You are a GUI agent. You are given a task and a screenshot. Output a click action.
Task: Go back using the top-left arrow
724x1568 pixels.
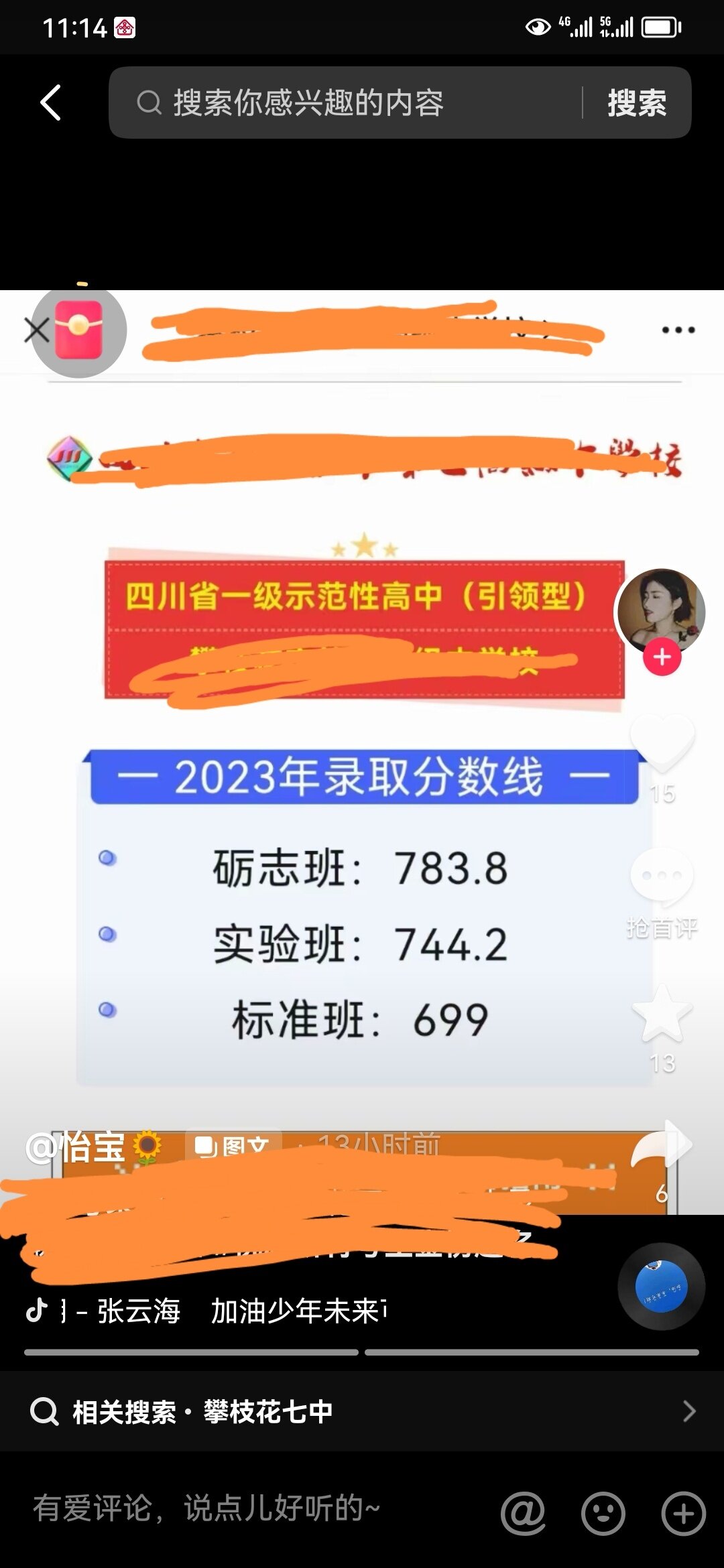click(51, 103)
